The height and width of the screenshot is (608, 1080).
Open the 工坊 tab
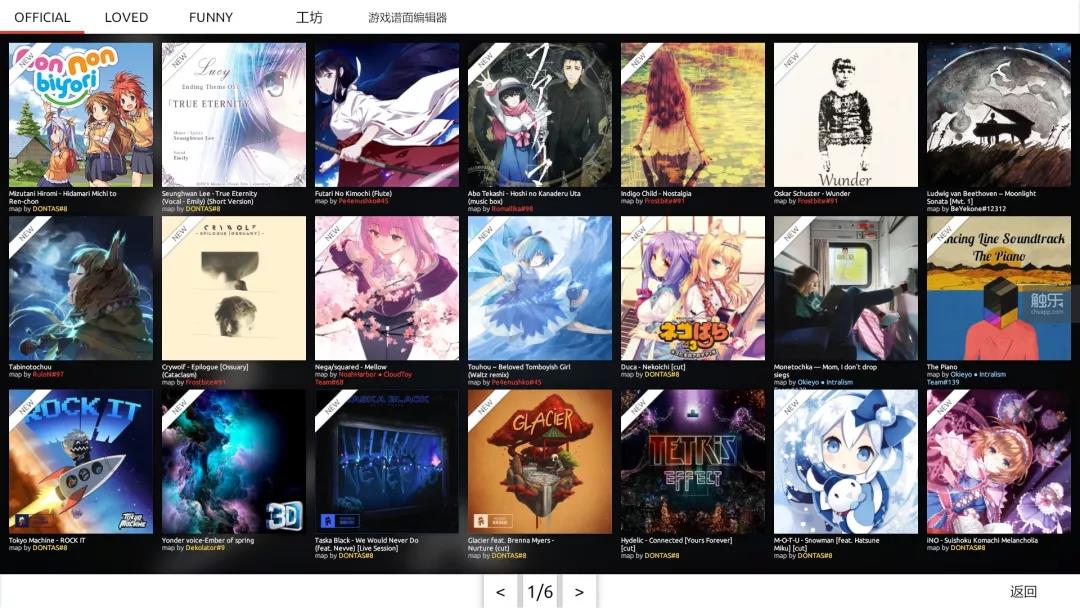point(309,17)
